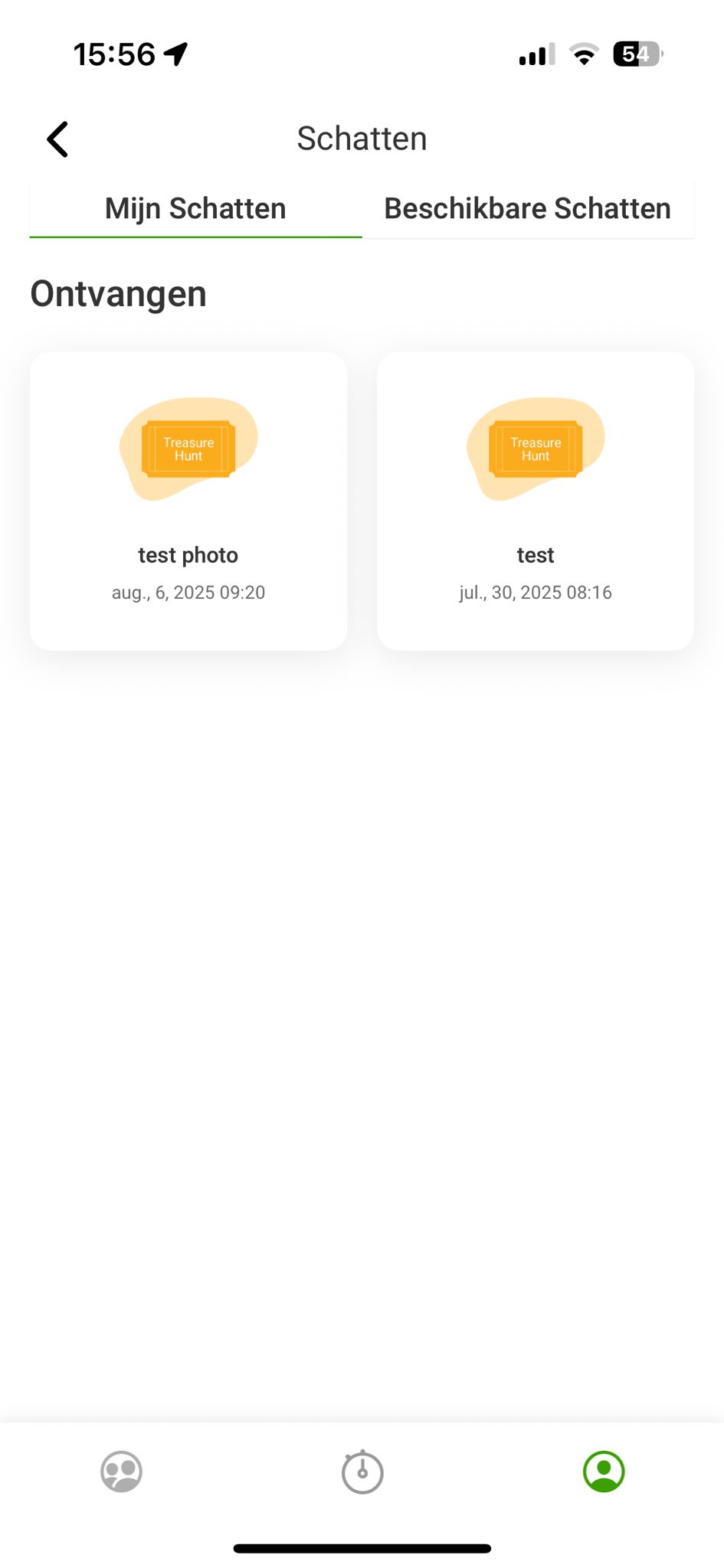Switch to the Beschikbare Schatten tab
The image size is (724, 1568).
[527, 208]
